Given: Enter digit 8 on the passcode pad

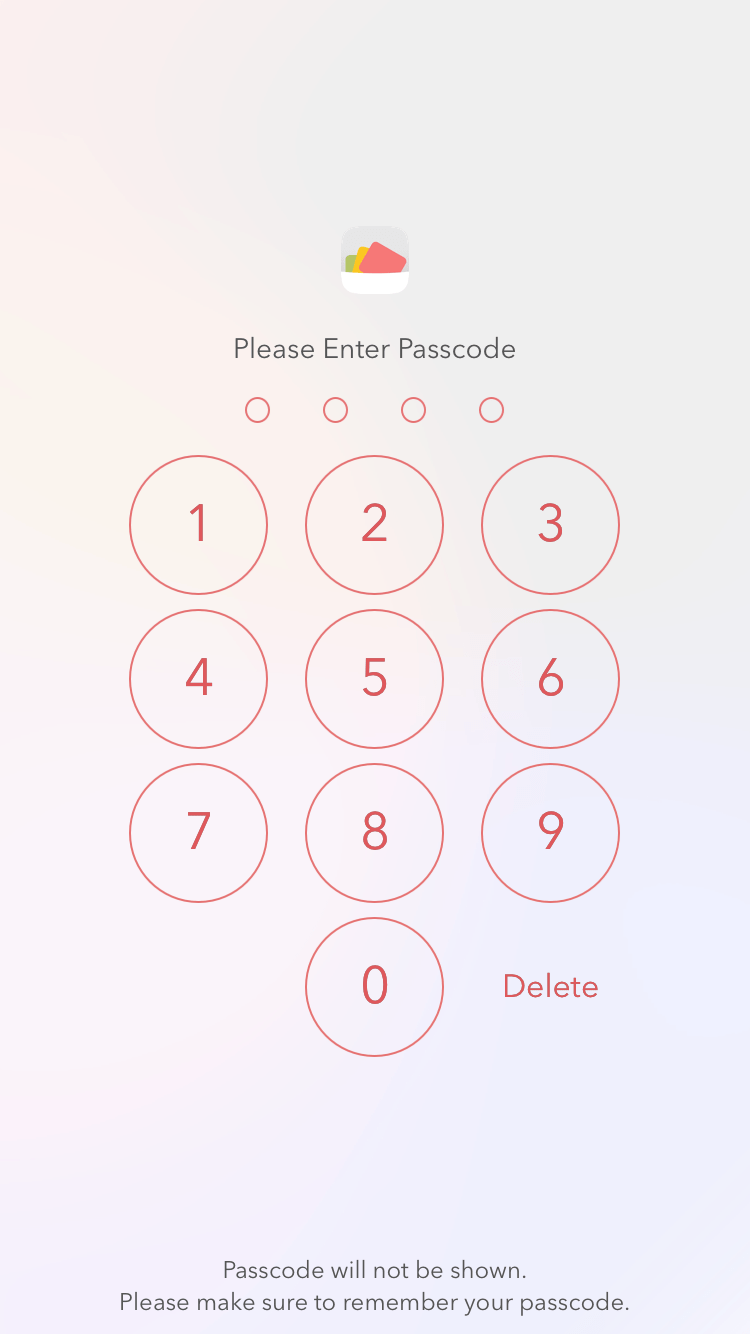Looking at the screenshot, I should point(374,832).
